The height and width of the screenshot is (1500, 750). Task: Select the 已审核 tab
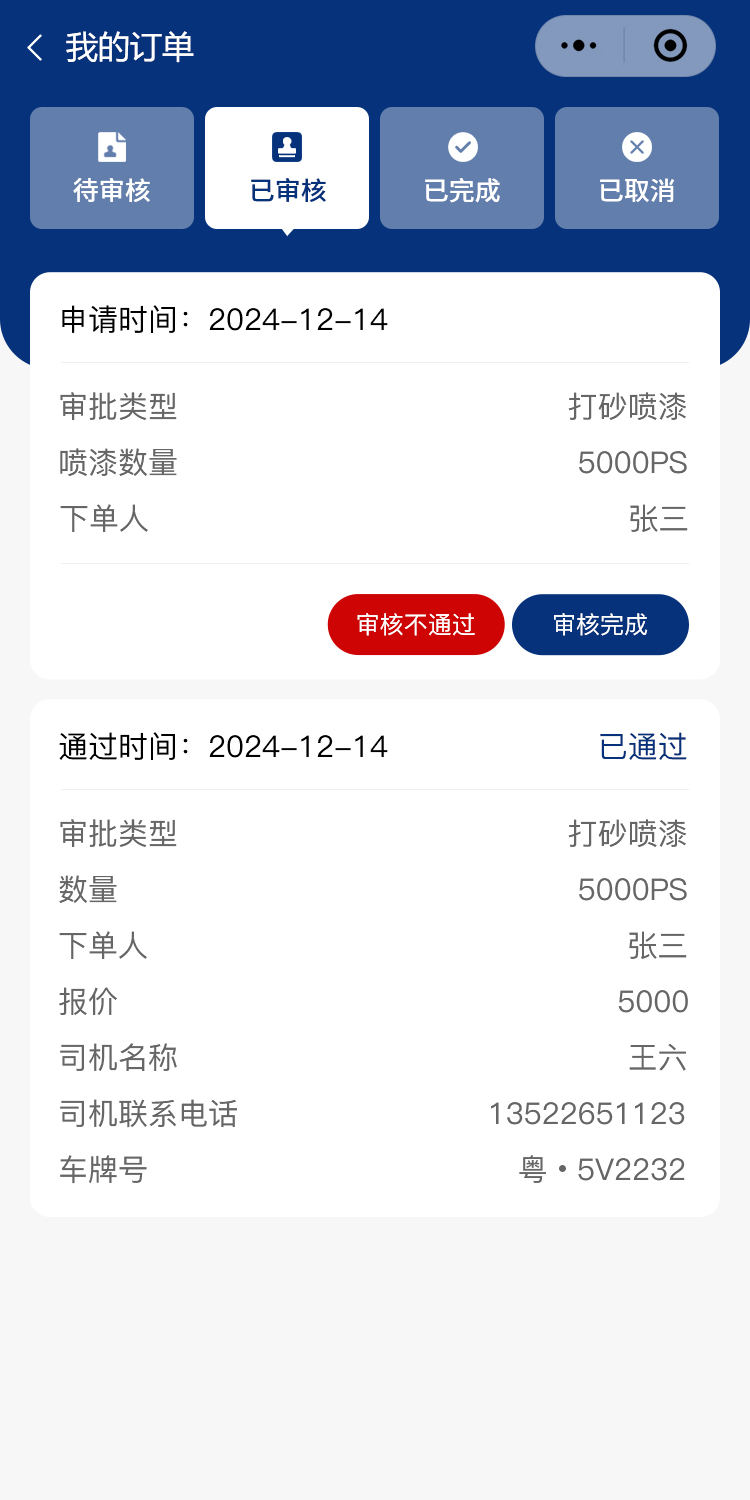coord(287,168)
